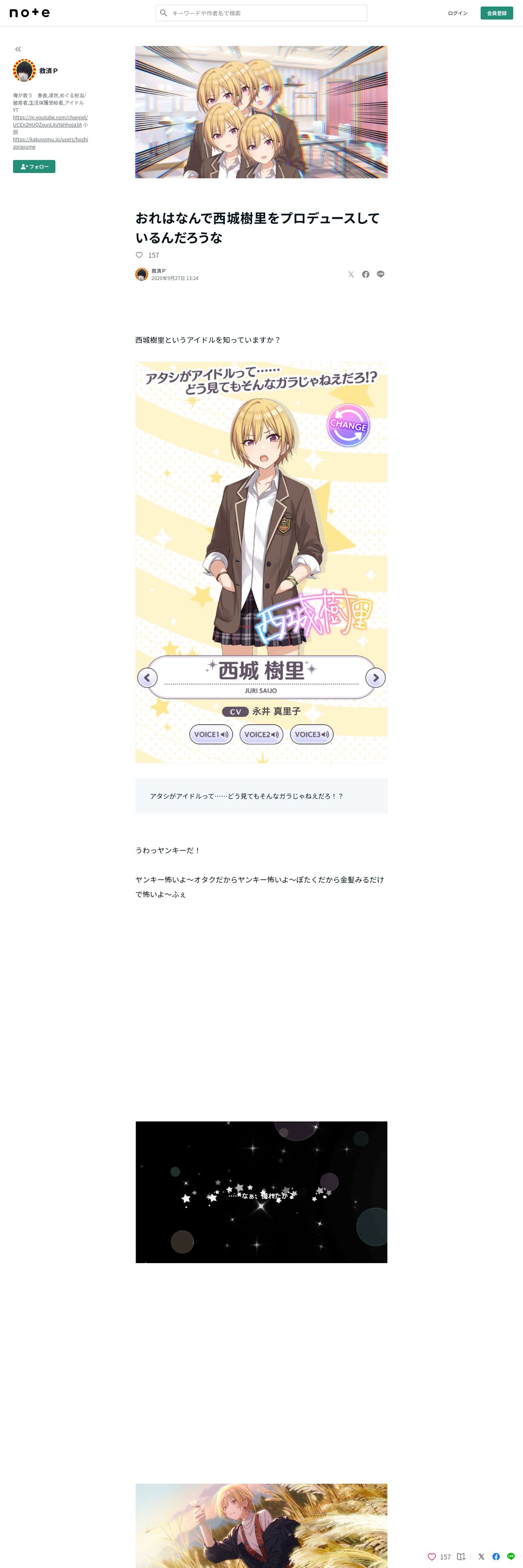Share article to LINE below the title

pyautogui.click(x=380, y=274)
